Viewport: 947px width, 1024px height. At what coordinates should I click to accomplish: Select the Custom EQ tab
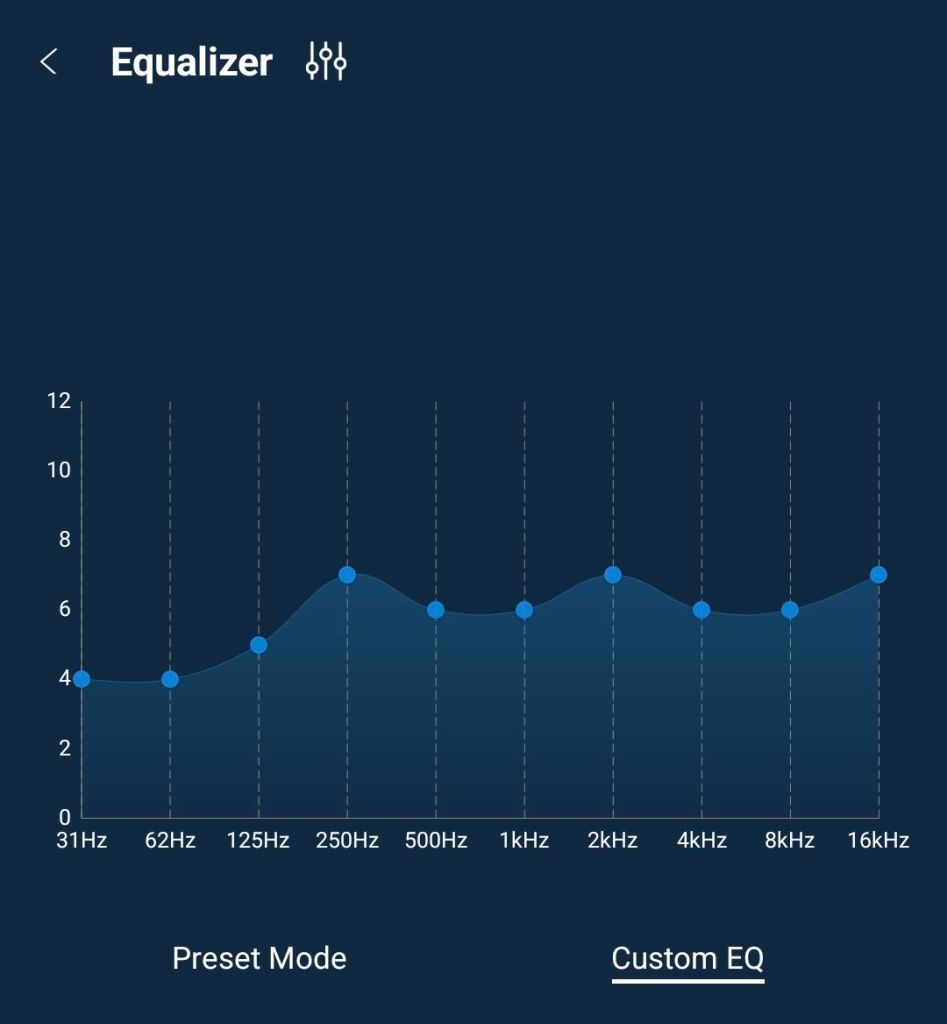(687, 958)
